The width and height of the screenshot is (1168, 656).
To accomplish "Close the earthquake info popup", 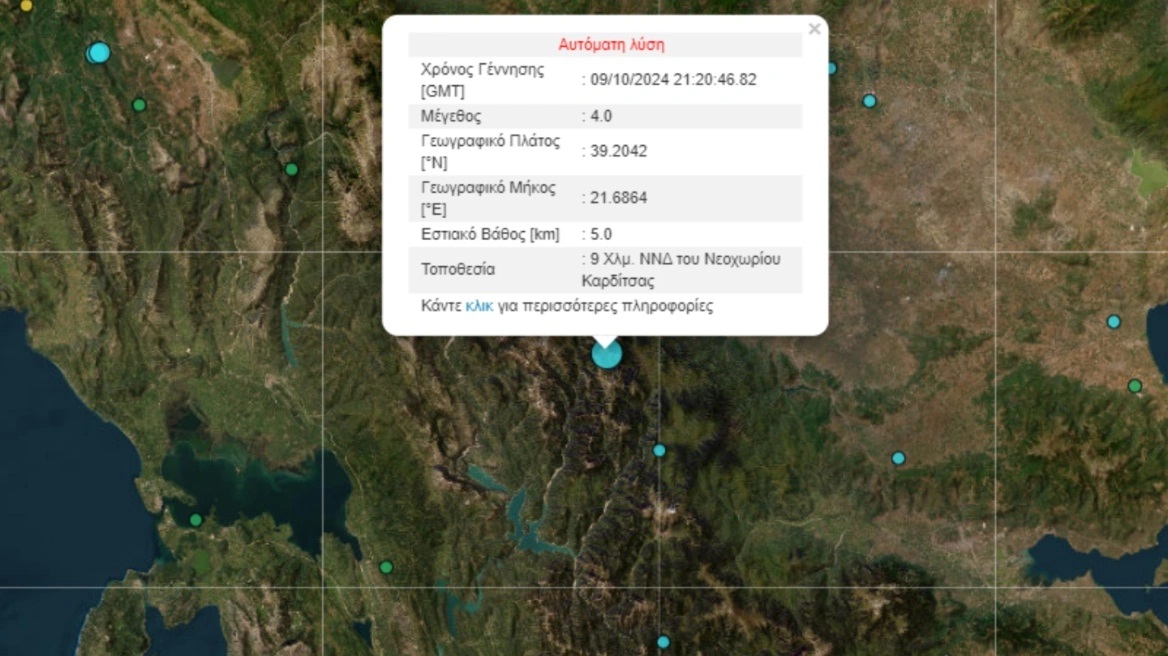I will [x=814, y=29].
